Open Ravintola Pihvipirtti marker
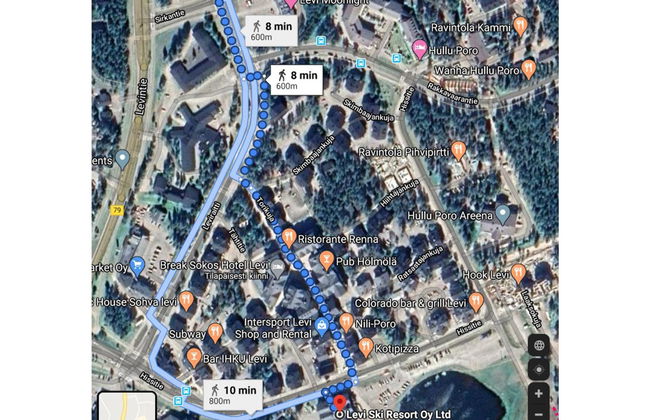 pyautogui.click(x=458, y=151)
